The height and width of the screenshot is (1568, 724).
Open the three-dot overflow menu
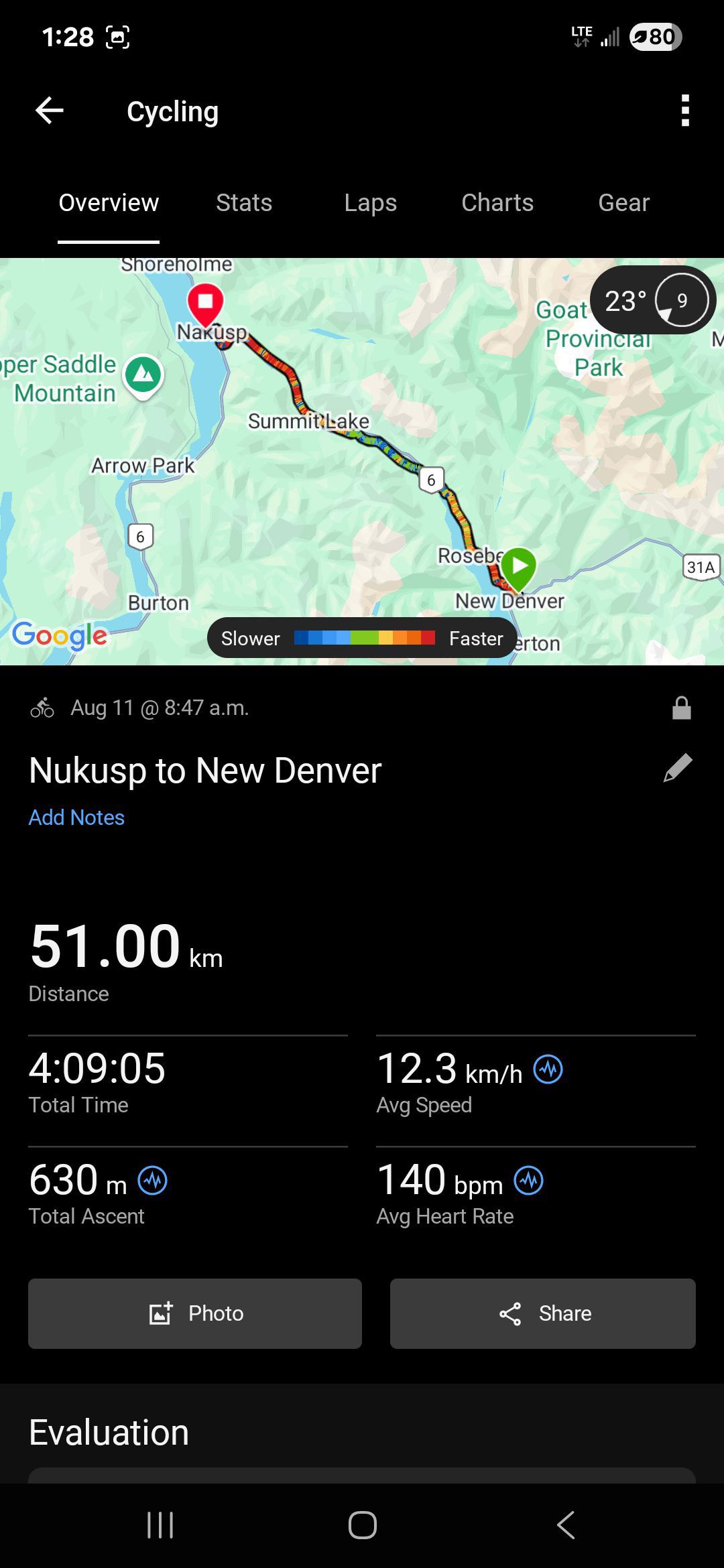coord(684,111)
